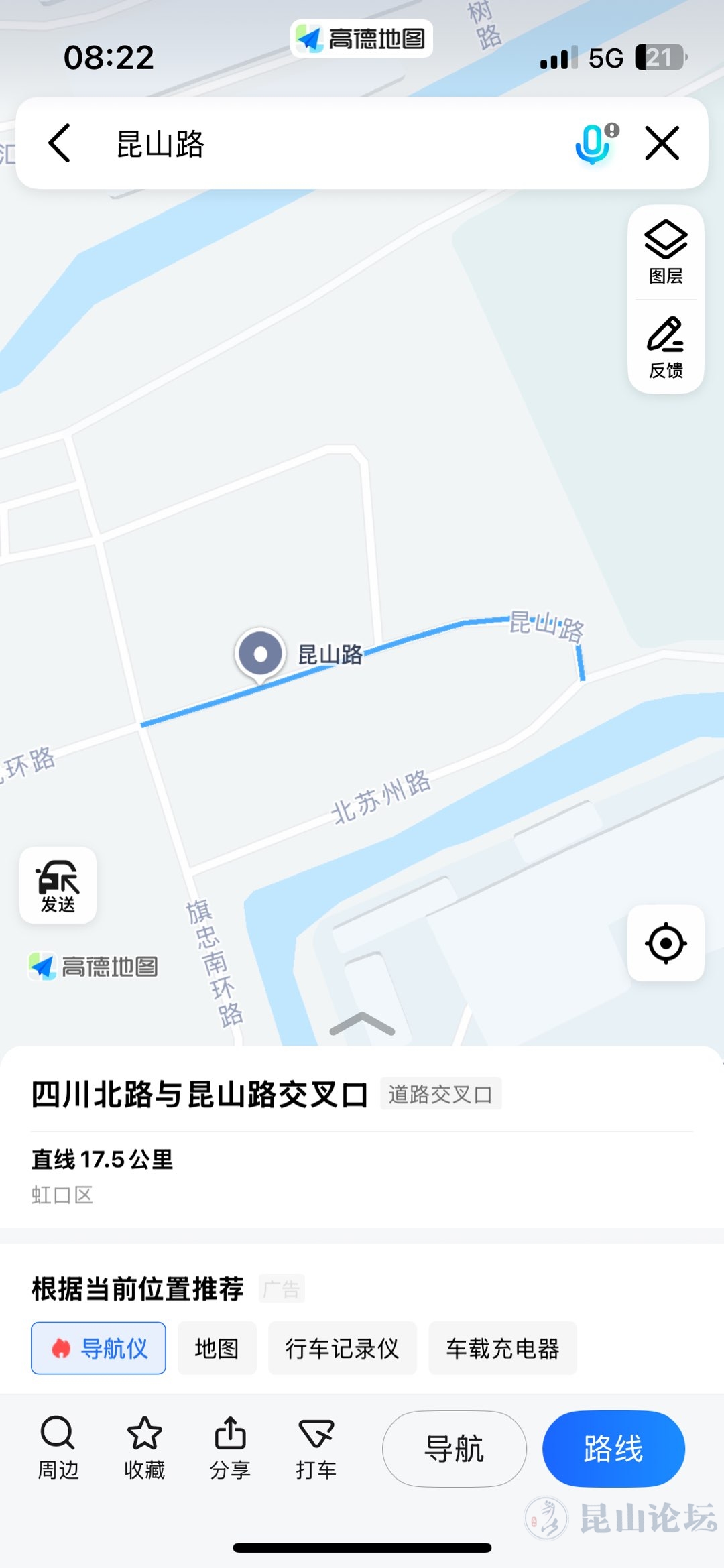Select the 导航仪 recommendation chip
Viewport: 724px width, 1568px height.
(x=99, y=1348)
